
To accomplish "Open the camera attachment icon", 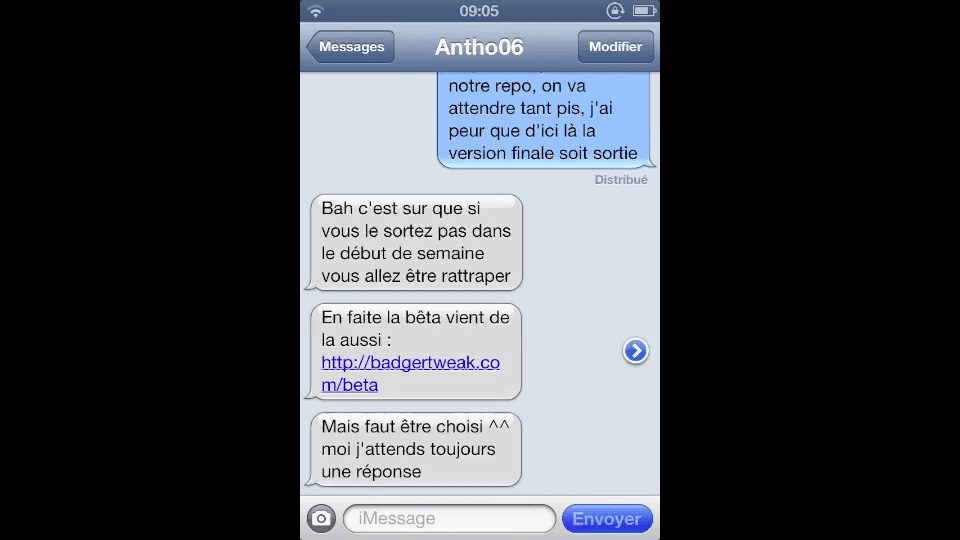I will click(x=321, y=519).
